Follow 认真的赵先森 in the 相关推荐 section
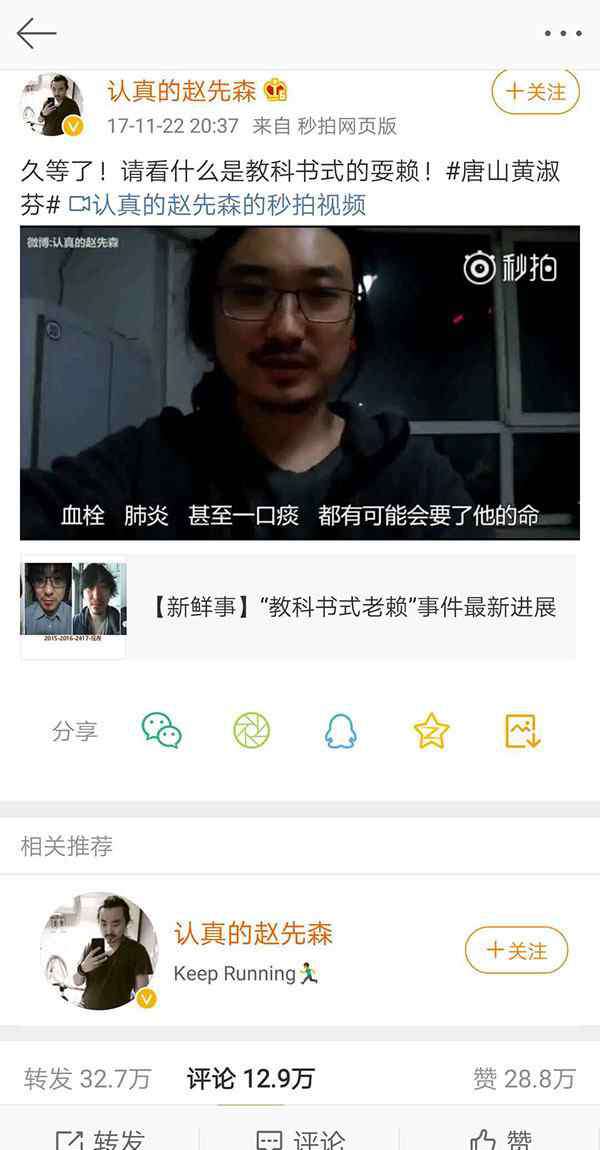 pyautogui.click(x=516, y=951)
